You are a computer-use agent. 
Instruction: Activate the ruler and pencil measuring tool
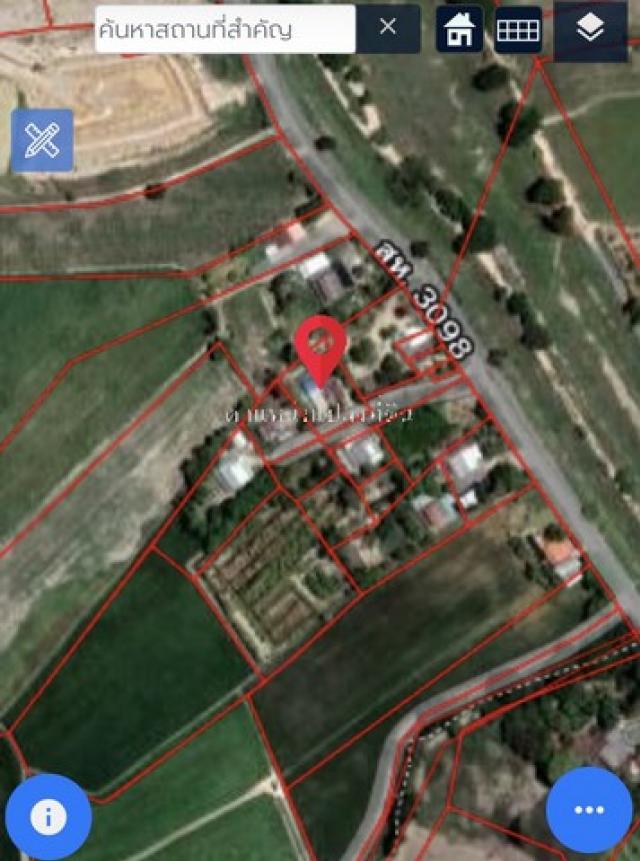[42, 140]
